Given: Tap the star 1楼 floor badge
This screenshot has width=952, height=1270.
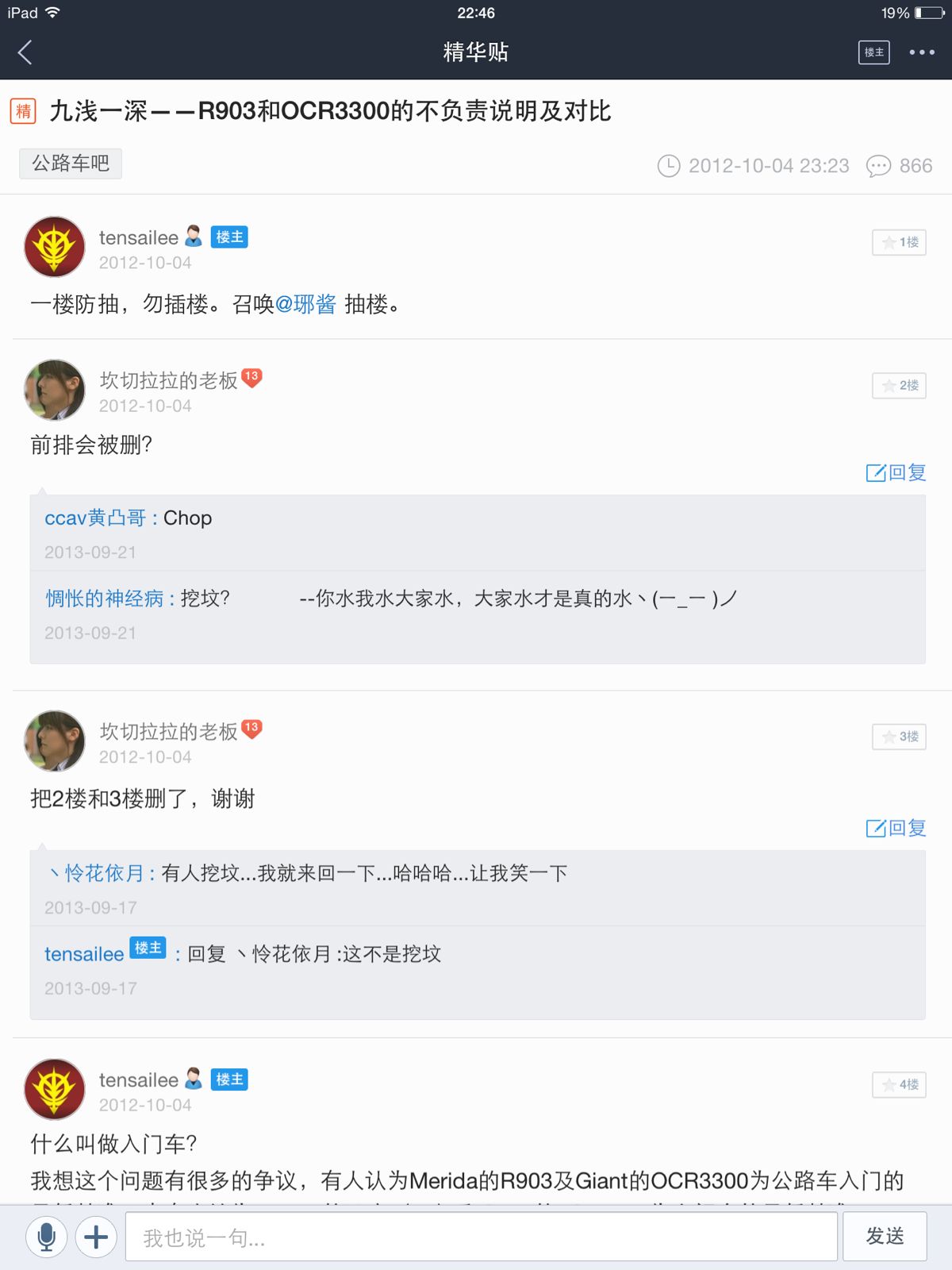Looking at the screenshot, I should (899, 242).
